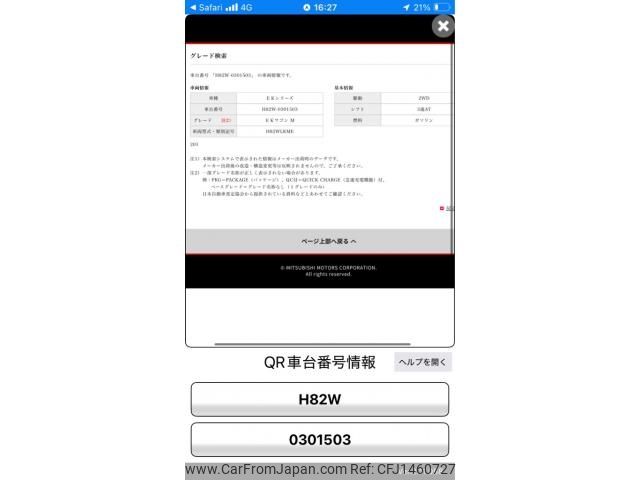
Task: Return to Safari via status bar link
Action: point(205,7)
